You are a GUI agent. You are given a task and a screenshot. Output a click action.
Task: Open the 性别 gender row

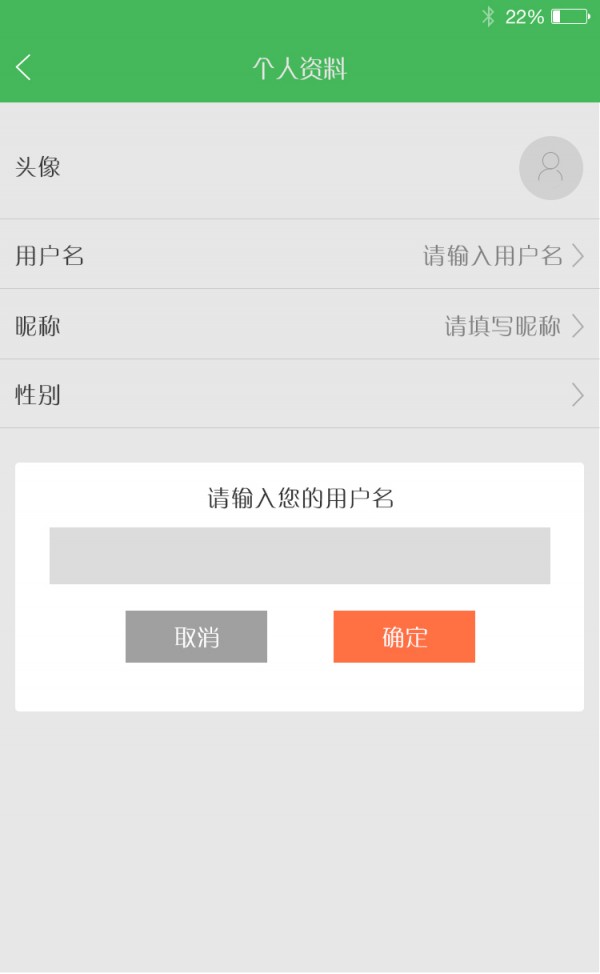click(x=300, y=395)
